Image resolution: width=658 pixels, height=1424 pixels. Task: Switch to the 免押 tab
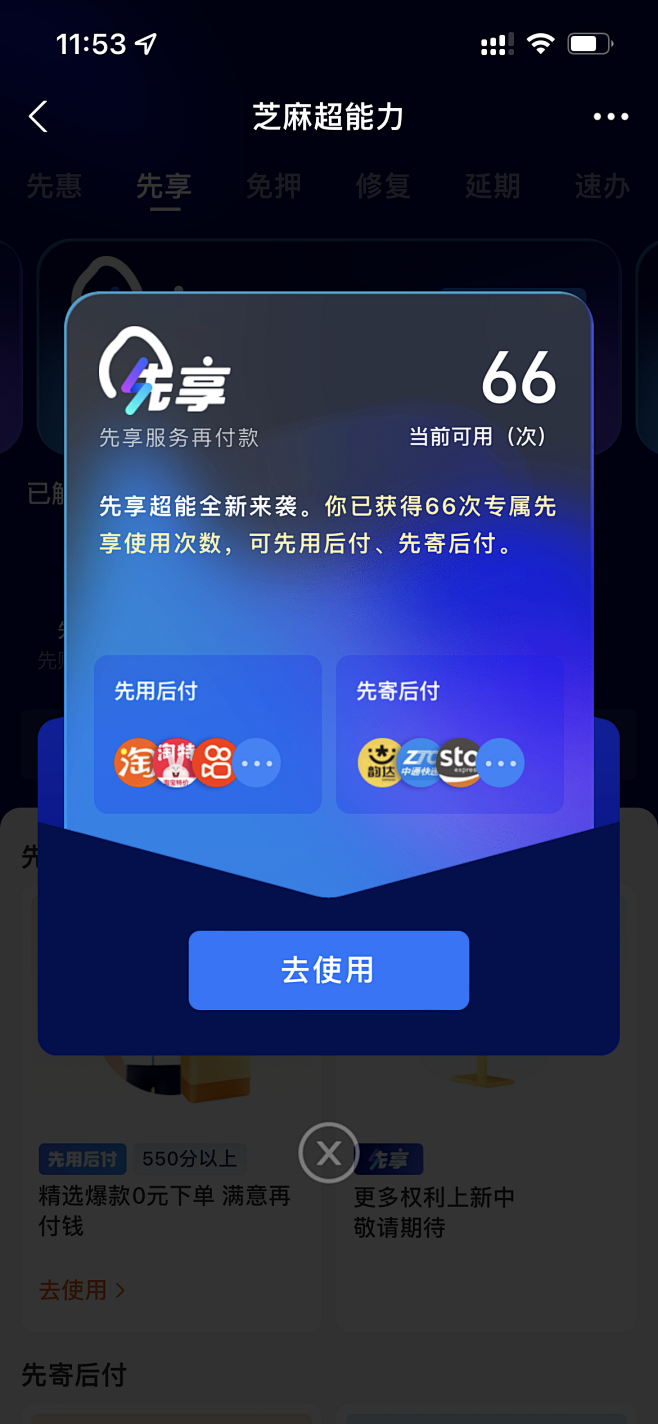click(273, 186)
